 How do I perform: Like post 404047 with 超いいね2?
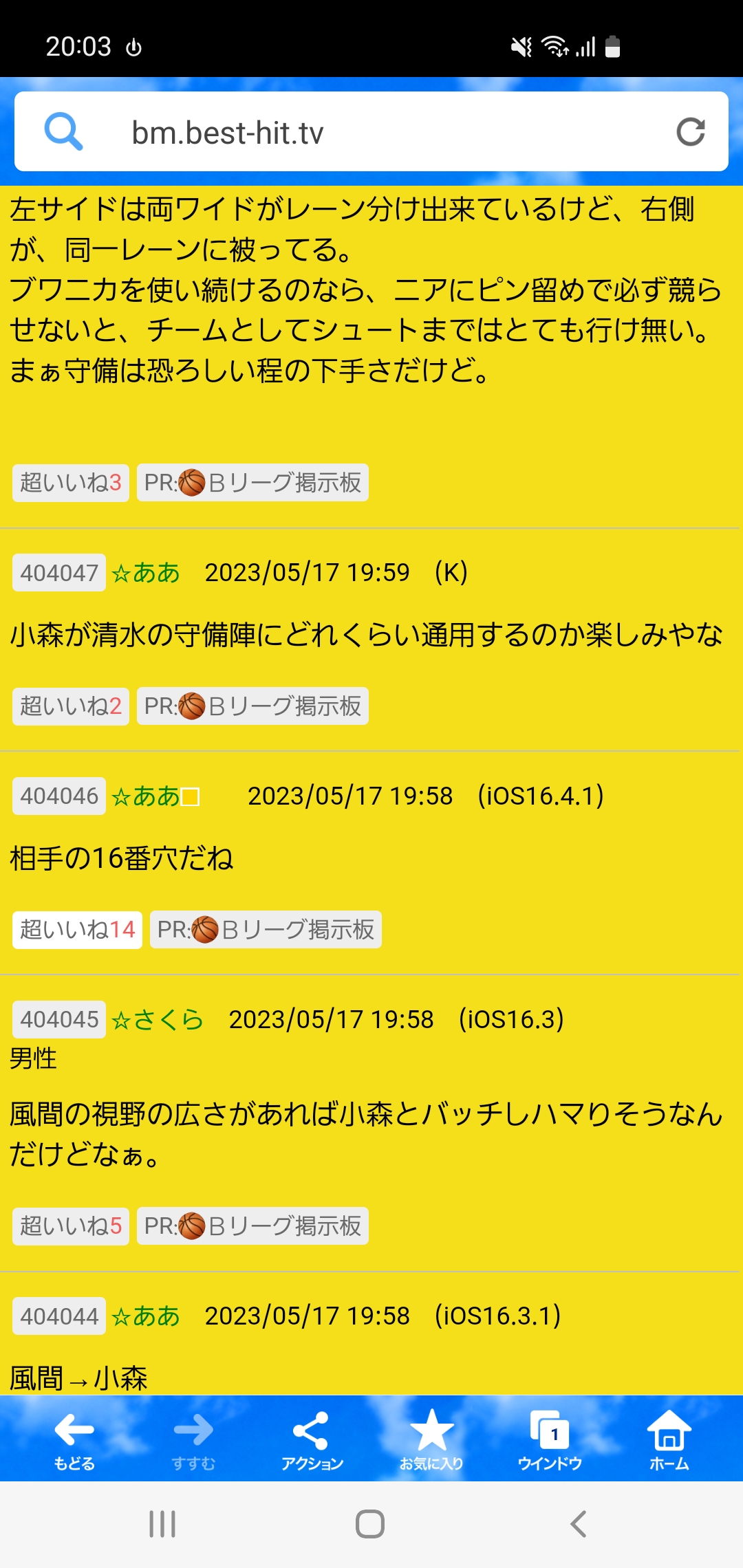(x=71, y=706)
